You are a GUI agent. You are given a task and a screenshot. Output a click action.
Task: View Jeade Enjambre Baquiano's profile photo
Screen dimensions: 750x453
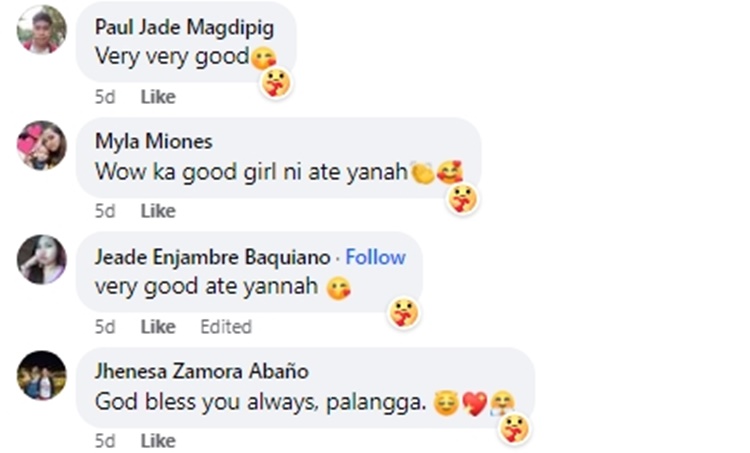[x=42, y=261]
